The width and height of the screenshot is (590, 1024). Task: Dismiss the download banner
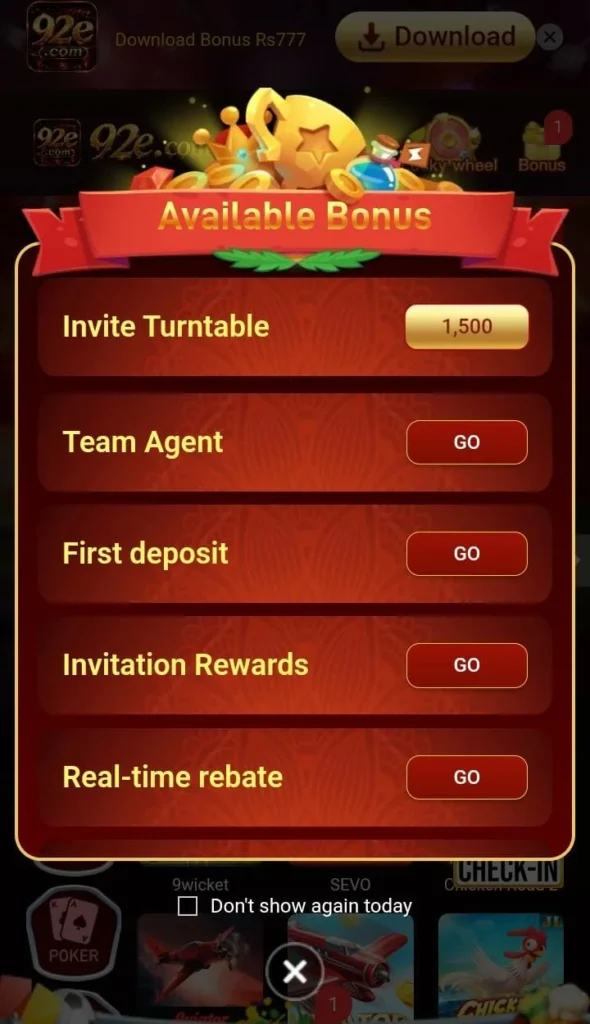pos(550,37)
